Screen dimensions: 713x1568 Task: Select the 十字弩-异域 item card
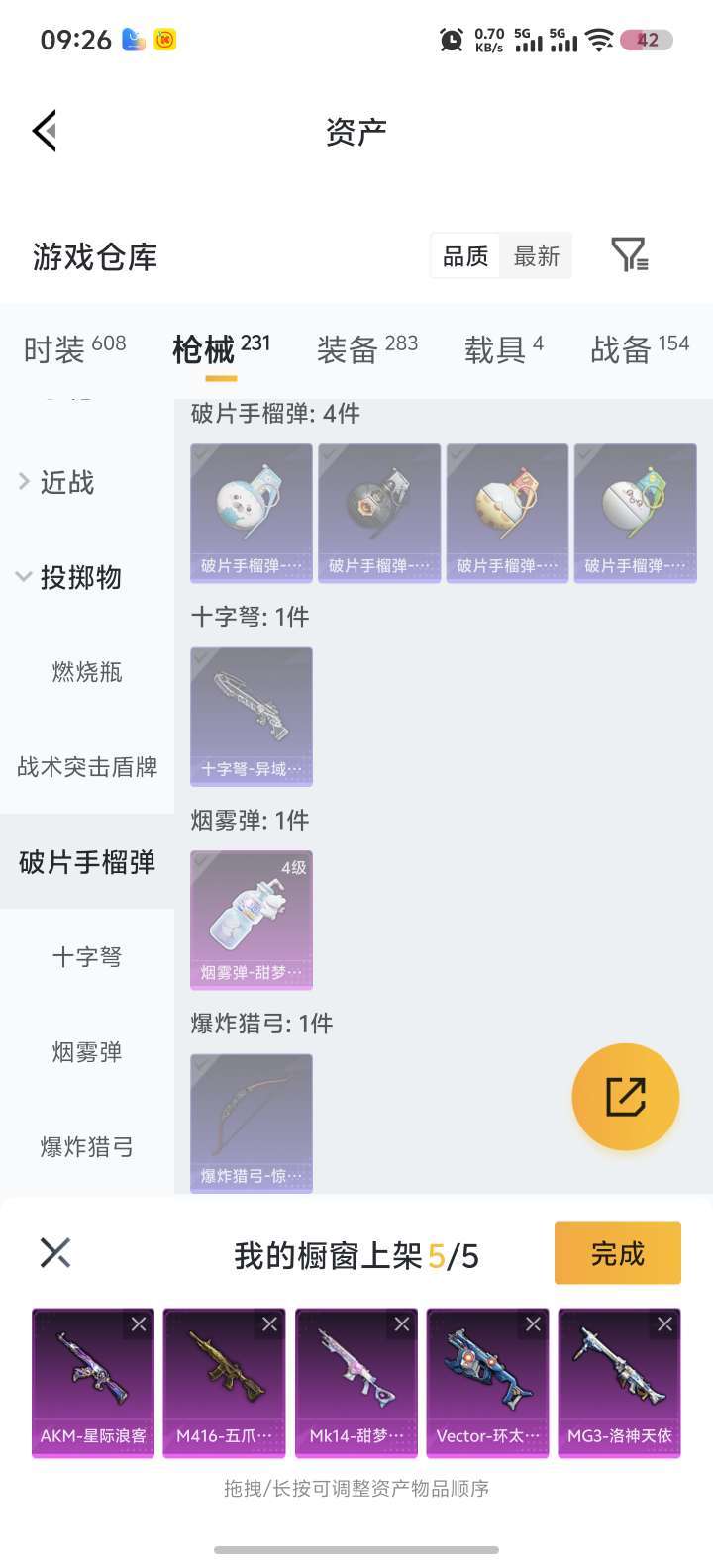pos(252,717)
